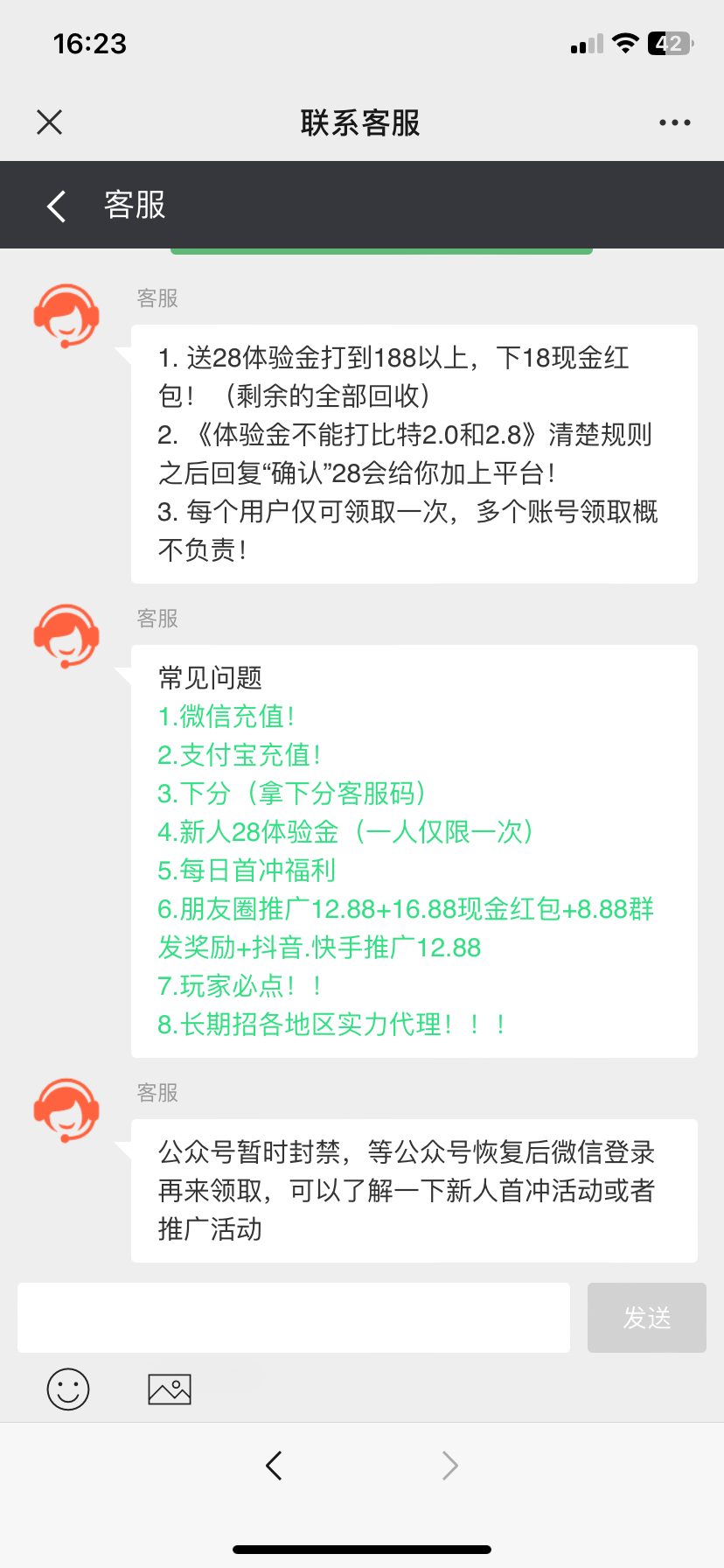Select the 1.微信充值 question link
The width and height of the screenshot is (724, 1568).
pos(226,717)
